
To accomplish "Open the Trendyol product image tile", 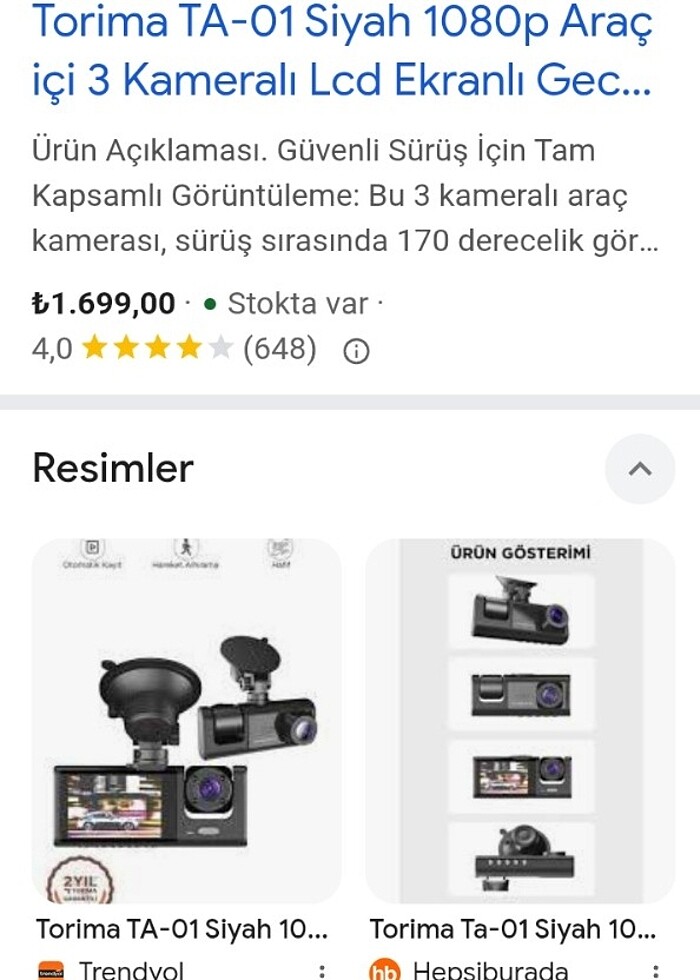I will pyautogui.click(x=187, y=721).
